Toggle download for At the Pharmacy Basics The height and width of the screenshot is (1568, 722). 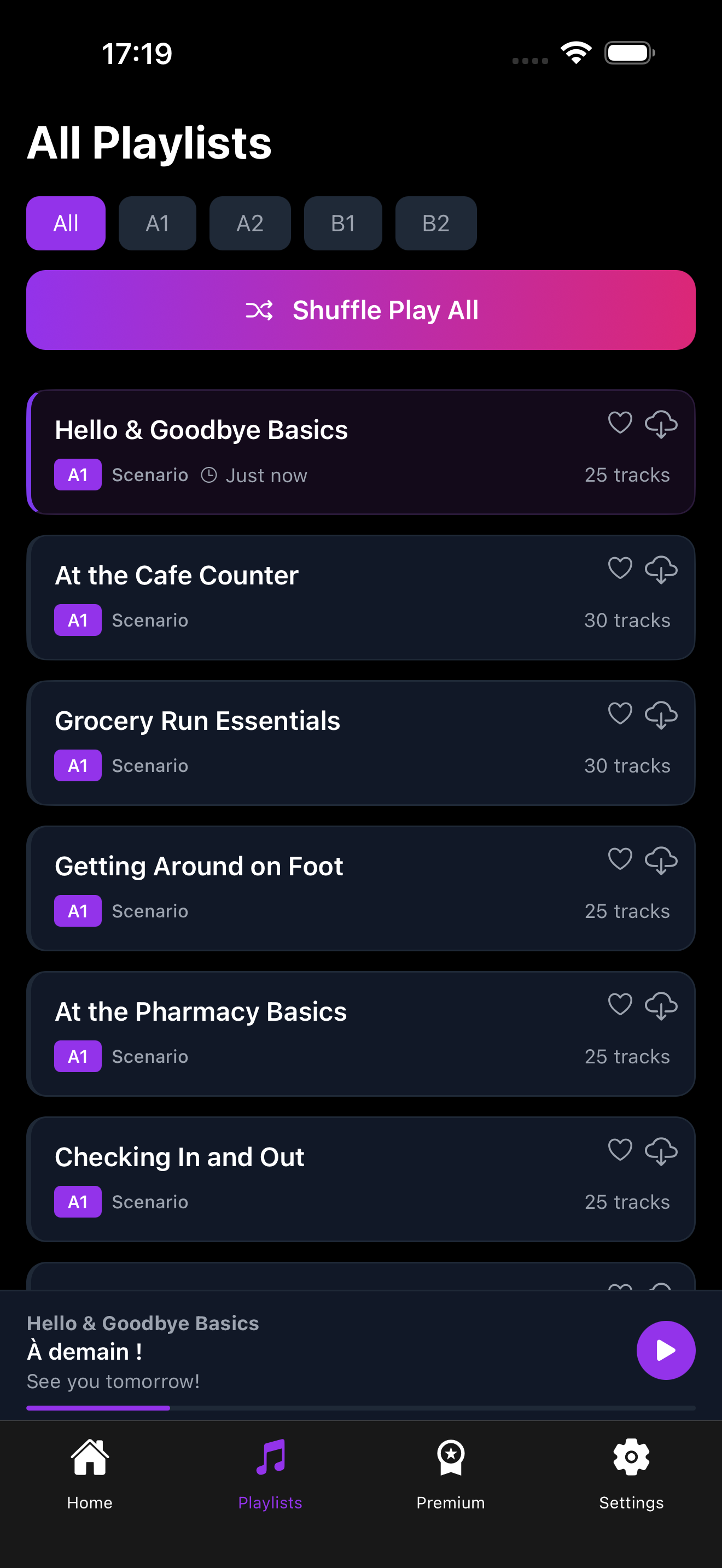click(x=662, y=1005)
